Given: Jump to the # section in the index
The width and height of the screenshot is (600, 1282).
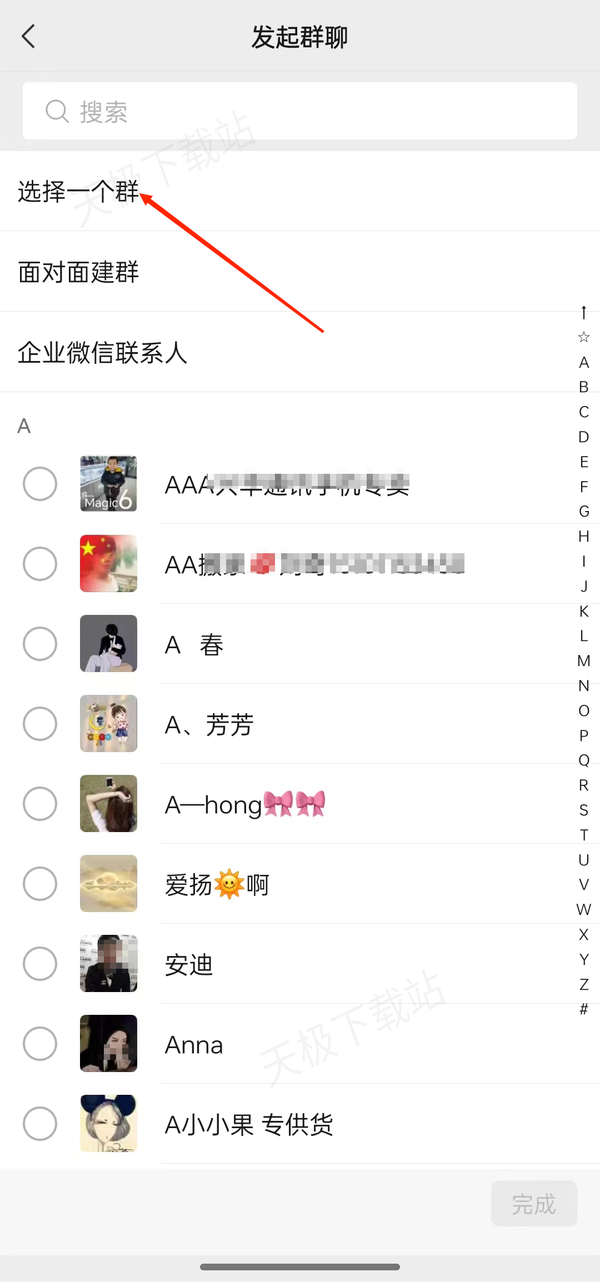Looking at the screenshot, I should click(x=584, y=1009).
